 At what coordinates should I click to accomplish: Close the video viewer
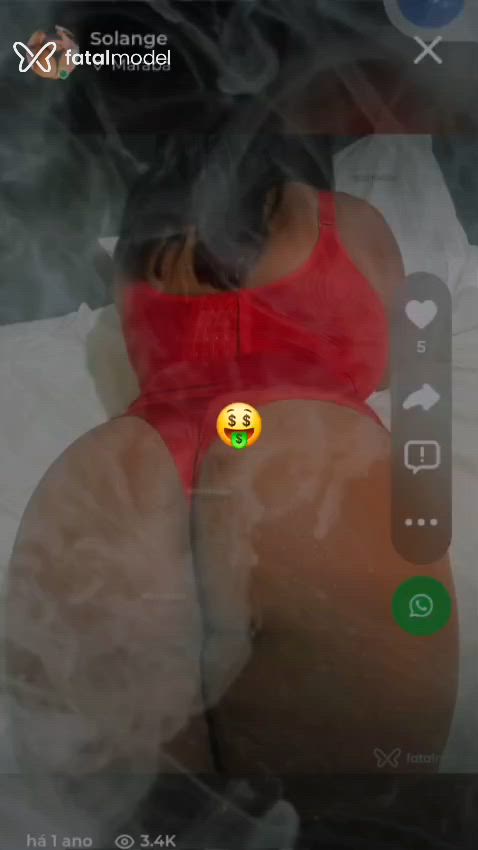click(428, 50)
